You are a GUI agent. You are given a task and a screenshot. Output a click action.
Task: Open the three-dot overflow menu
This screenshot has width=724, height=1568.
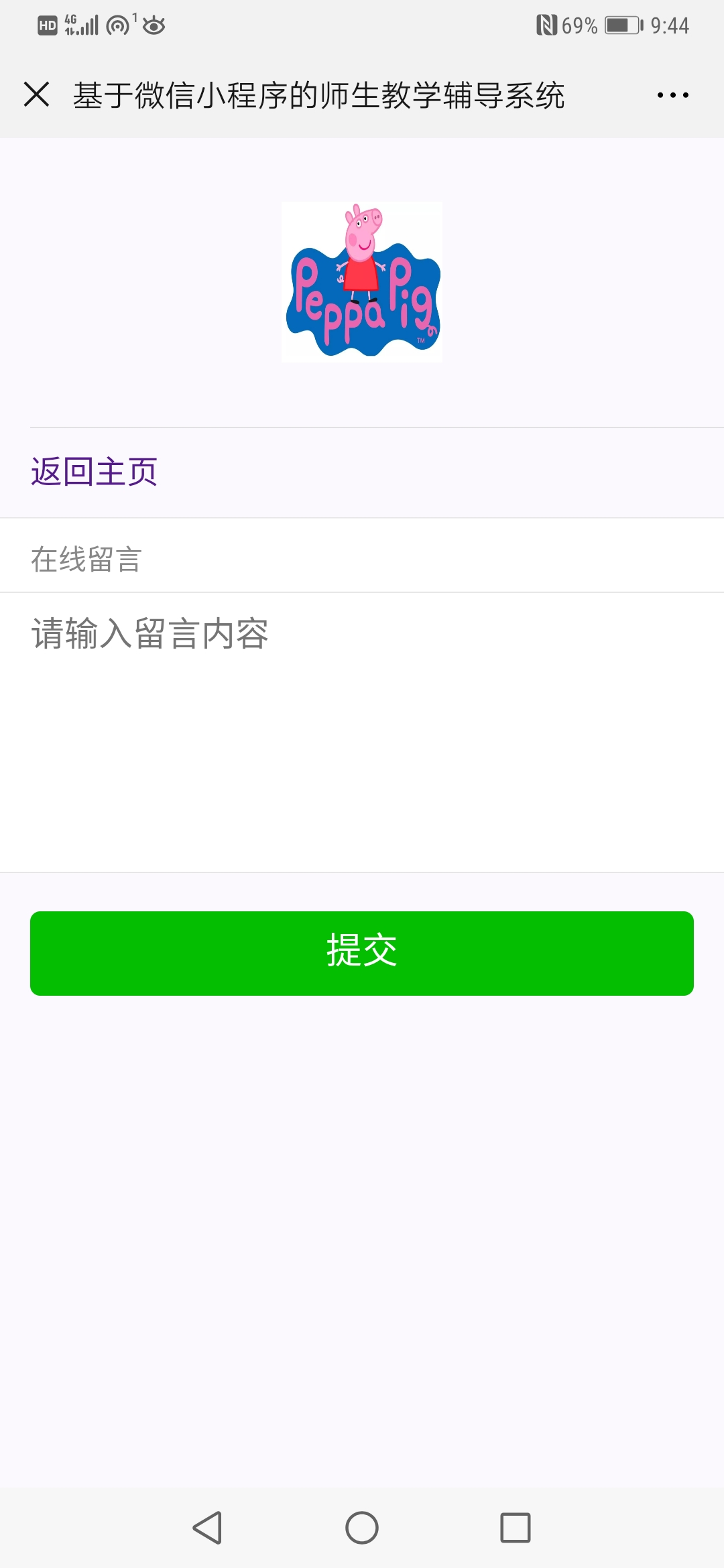(672, 95)
